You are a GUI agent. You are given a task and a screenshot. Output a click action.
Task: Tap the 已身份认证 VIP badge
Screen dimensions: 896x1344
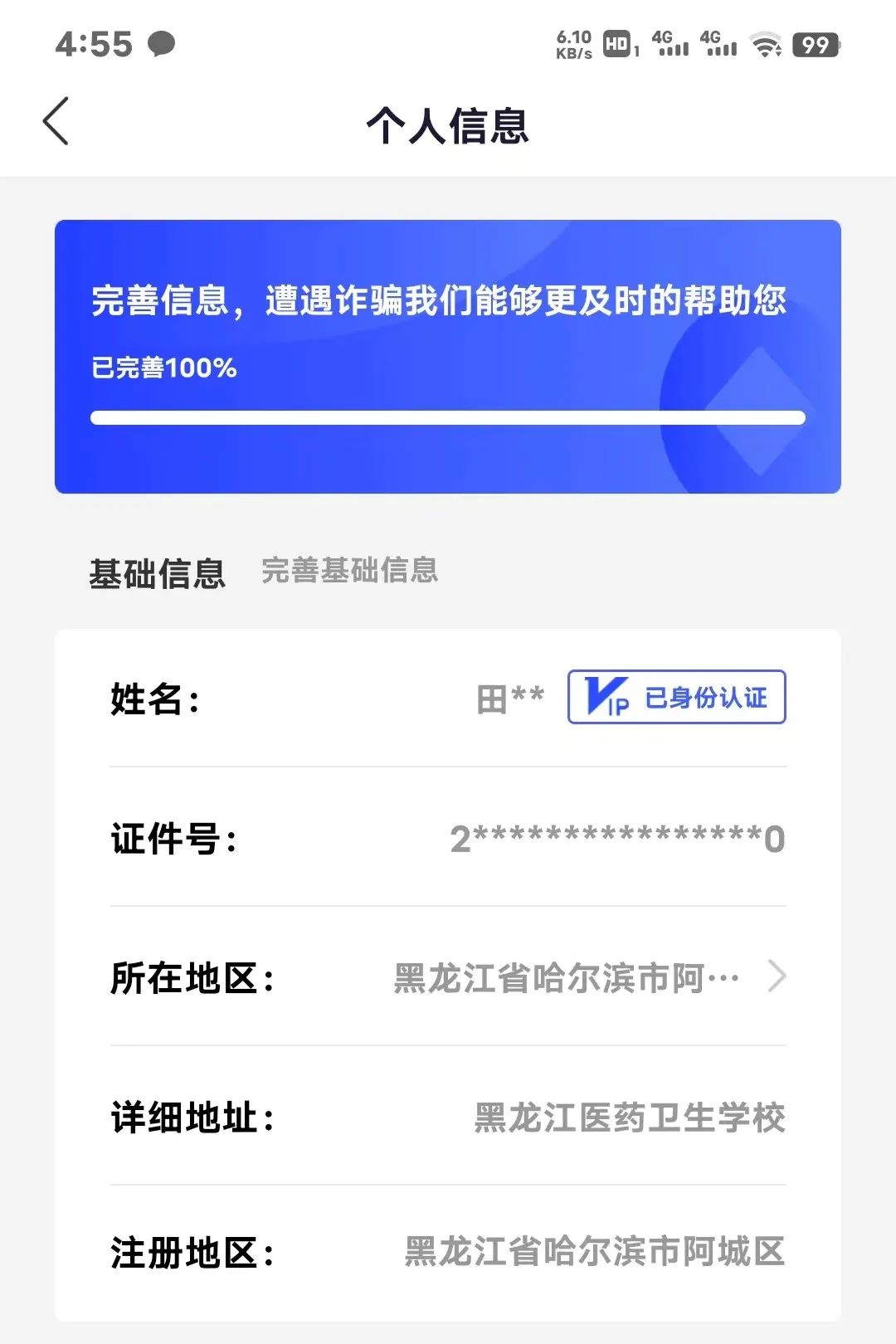click(x=676, y=697)
